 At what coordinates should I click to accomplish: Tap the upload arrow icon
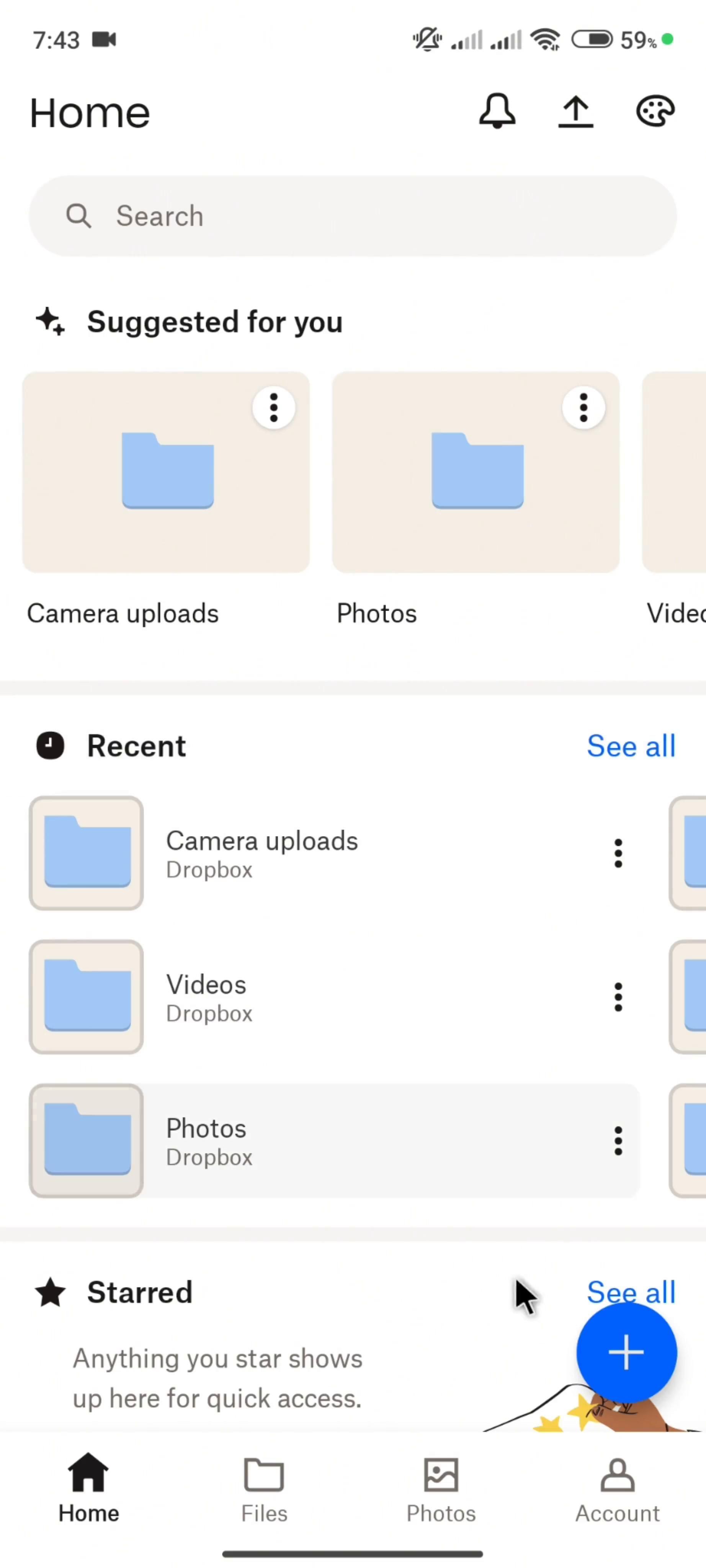coord(575,111)
